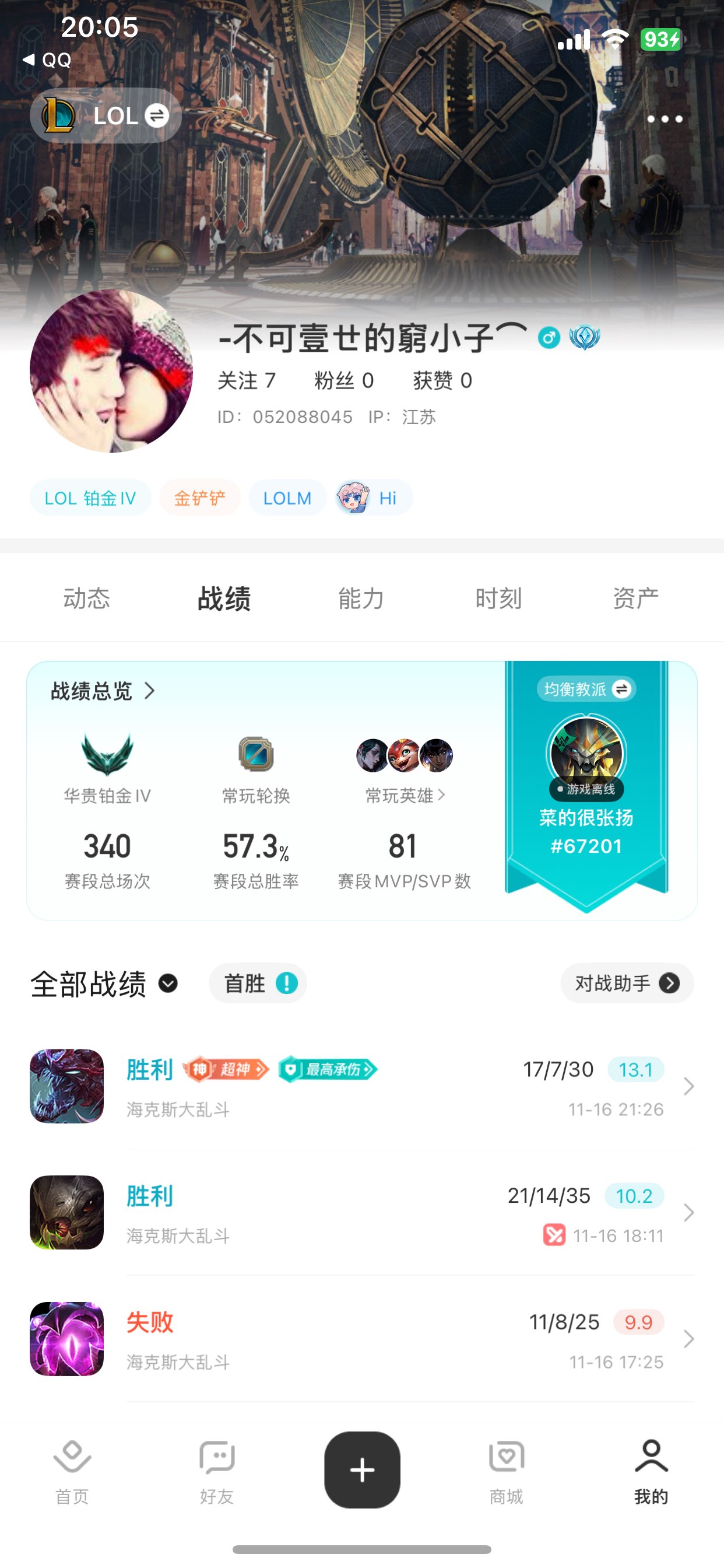Screen dimensions: 724x1568
Task: Open 对战助手
Action: pyautogui.click(x=627, y=983)
